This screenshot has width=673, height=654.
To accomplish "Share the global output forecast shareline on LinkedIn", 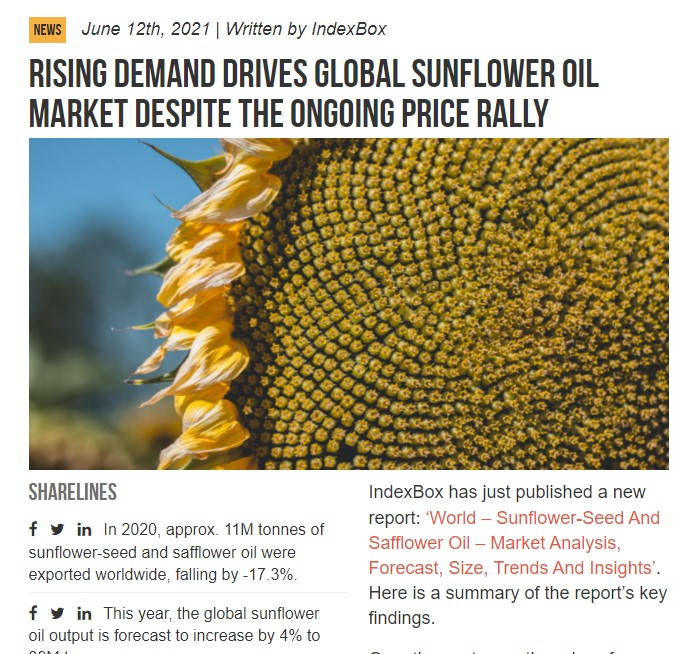I will tap(84, 613).
